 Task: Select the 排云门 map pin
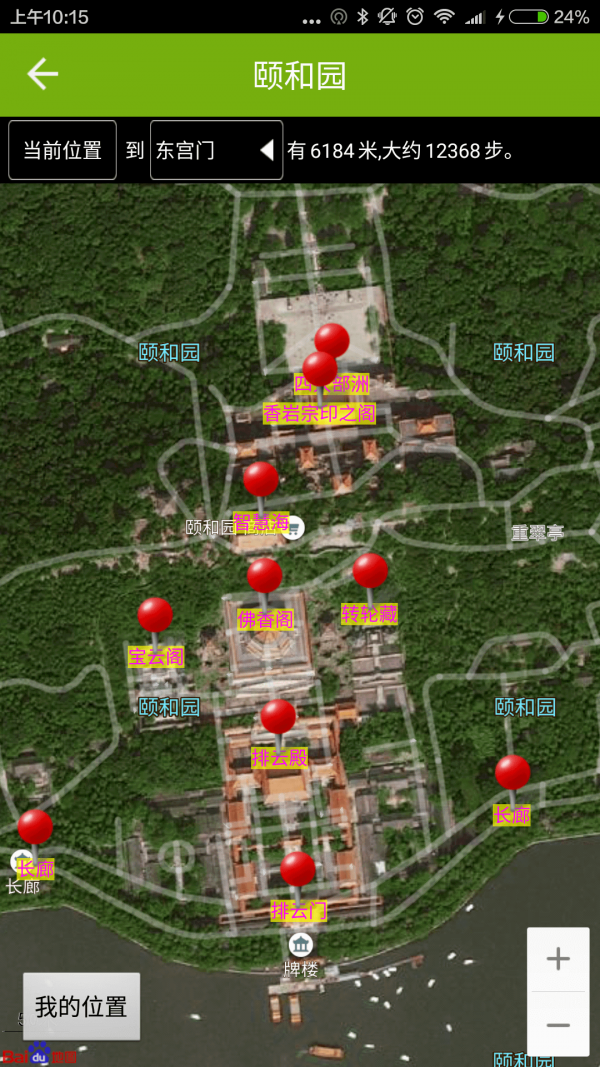[298, 869]
